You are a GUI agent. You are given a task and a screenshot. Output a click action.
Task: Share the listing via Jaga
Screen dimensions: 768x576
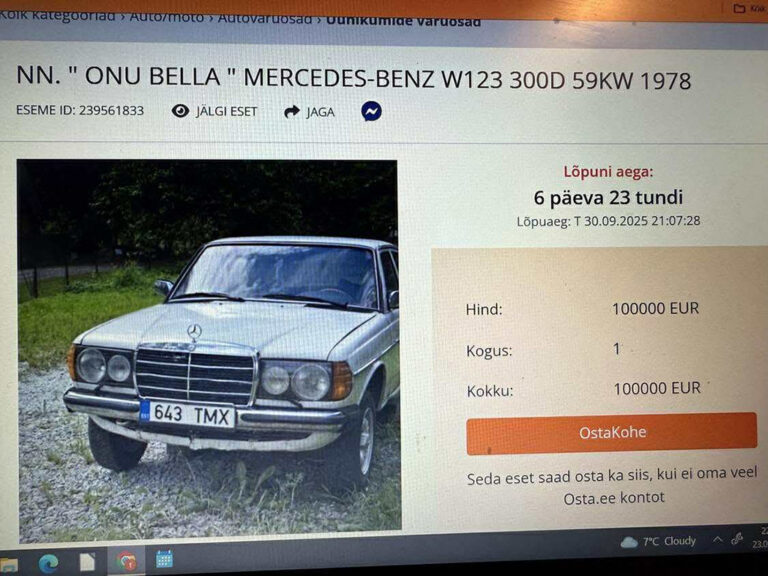(x=309, y=111)
